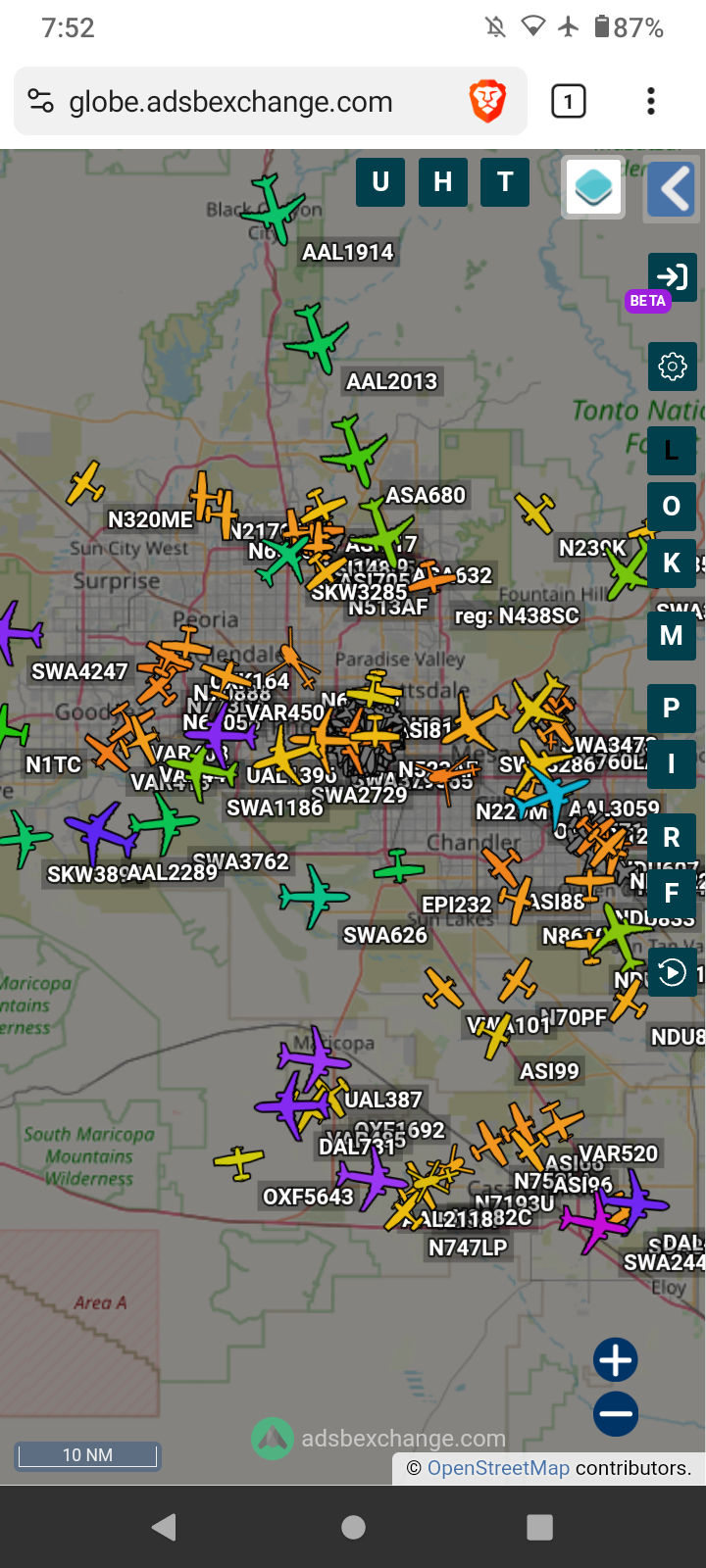Open the map layers selector
Viewport: 706px width, 1568px height.
coord(593,187)
